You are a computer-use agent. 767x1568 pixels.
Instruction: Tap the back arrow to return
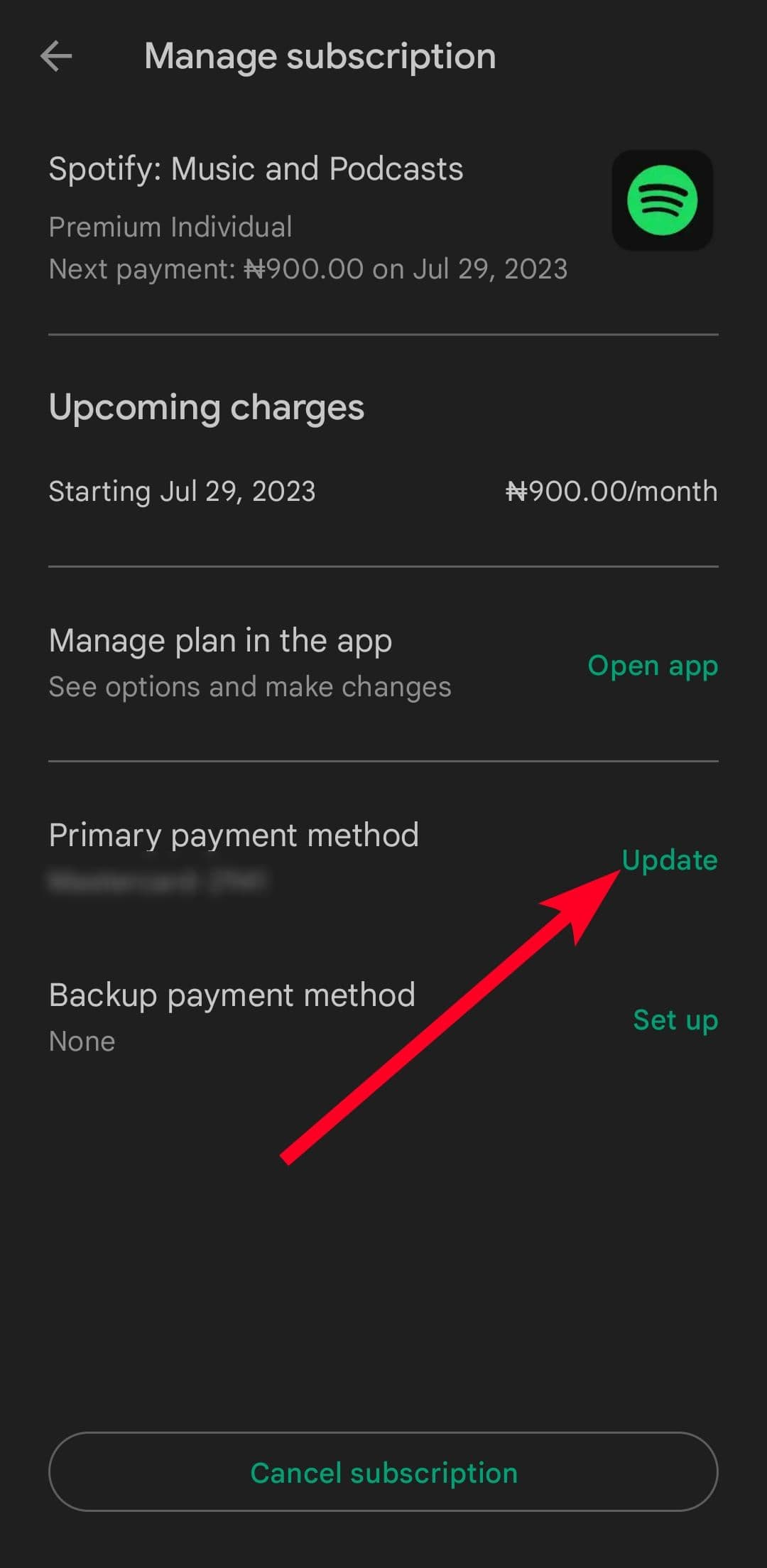pyautogui.click(x=56, y=55)
